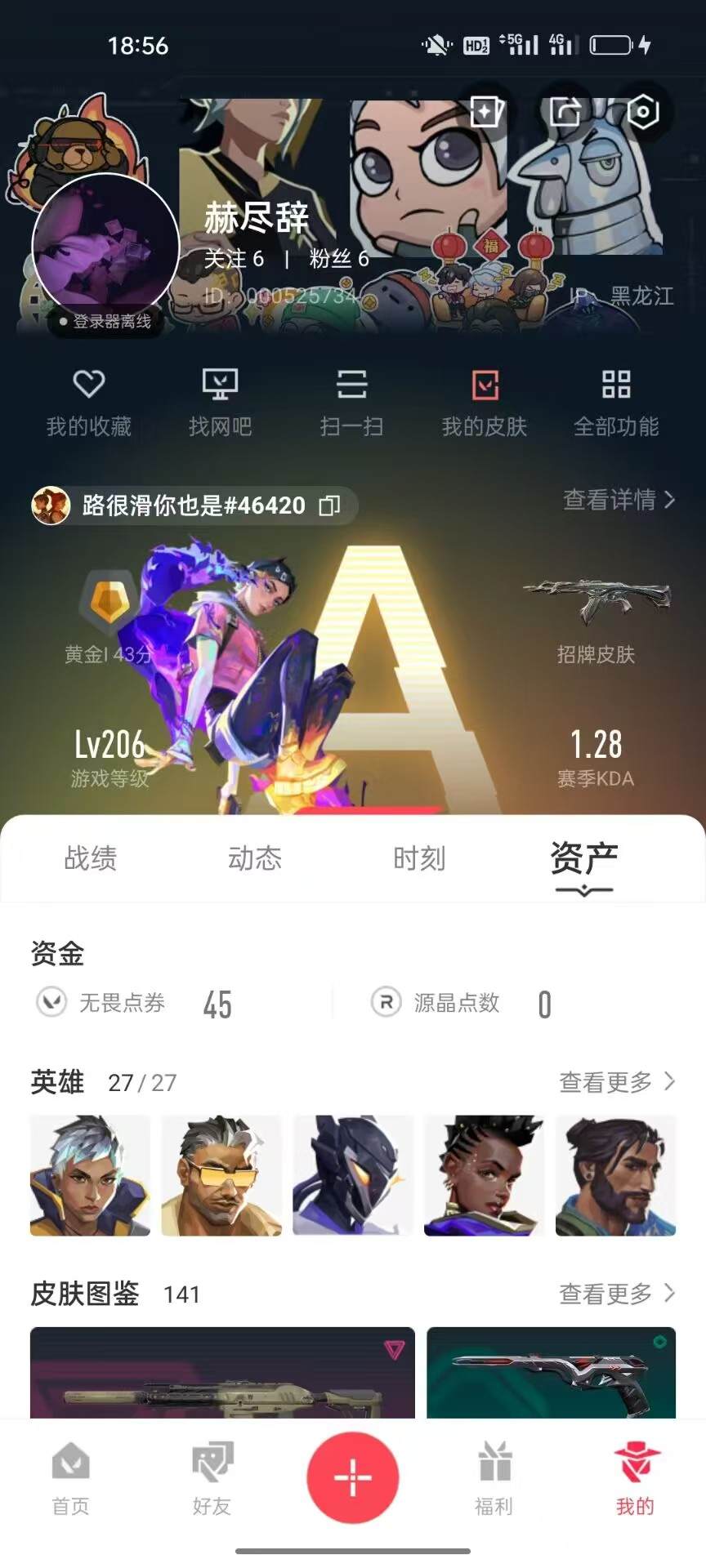This screenshot has width=706, height=1568.
Task: View the 粉丝 6 followers list
Action: point(335,260)
